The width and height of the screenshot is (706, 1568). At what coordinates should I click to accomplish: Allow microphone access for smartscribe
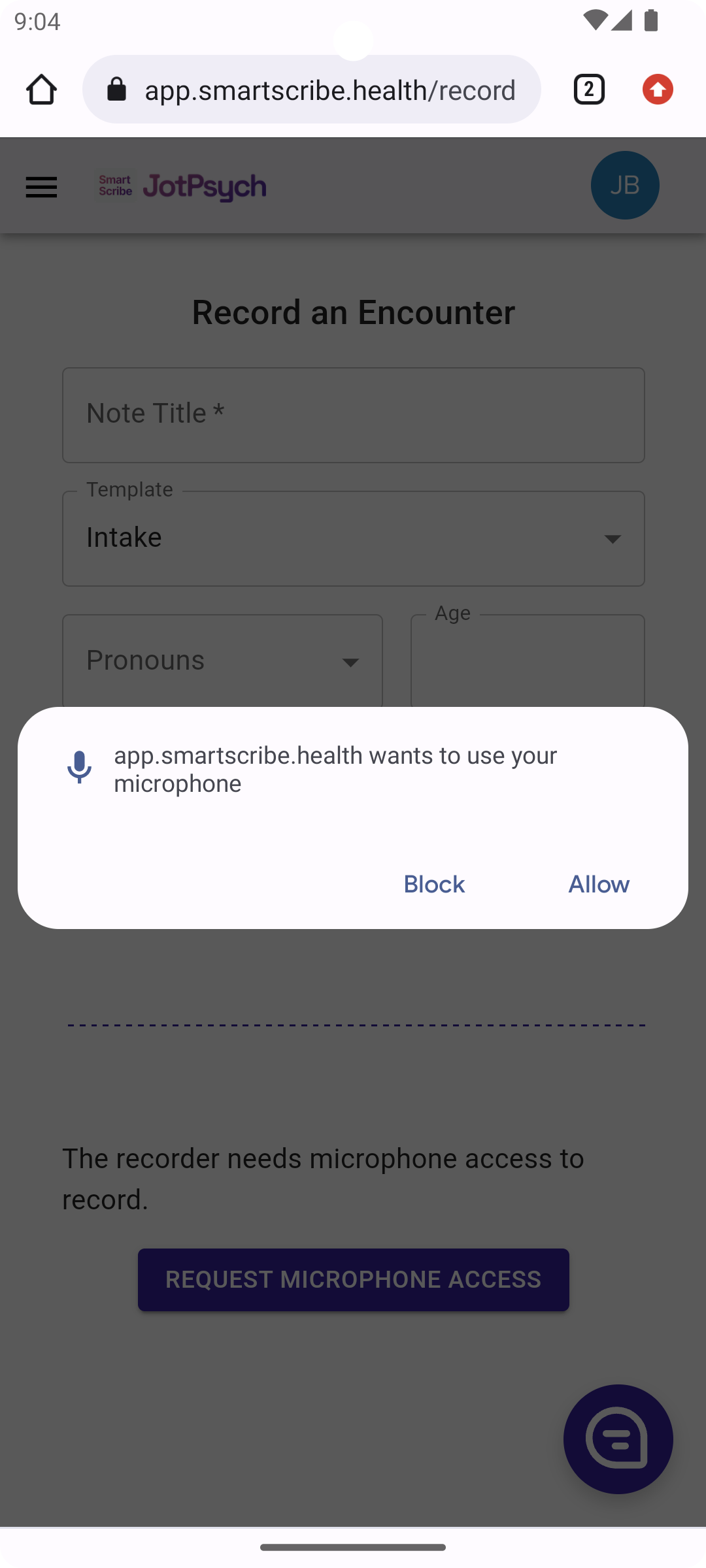[599, 885]
